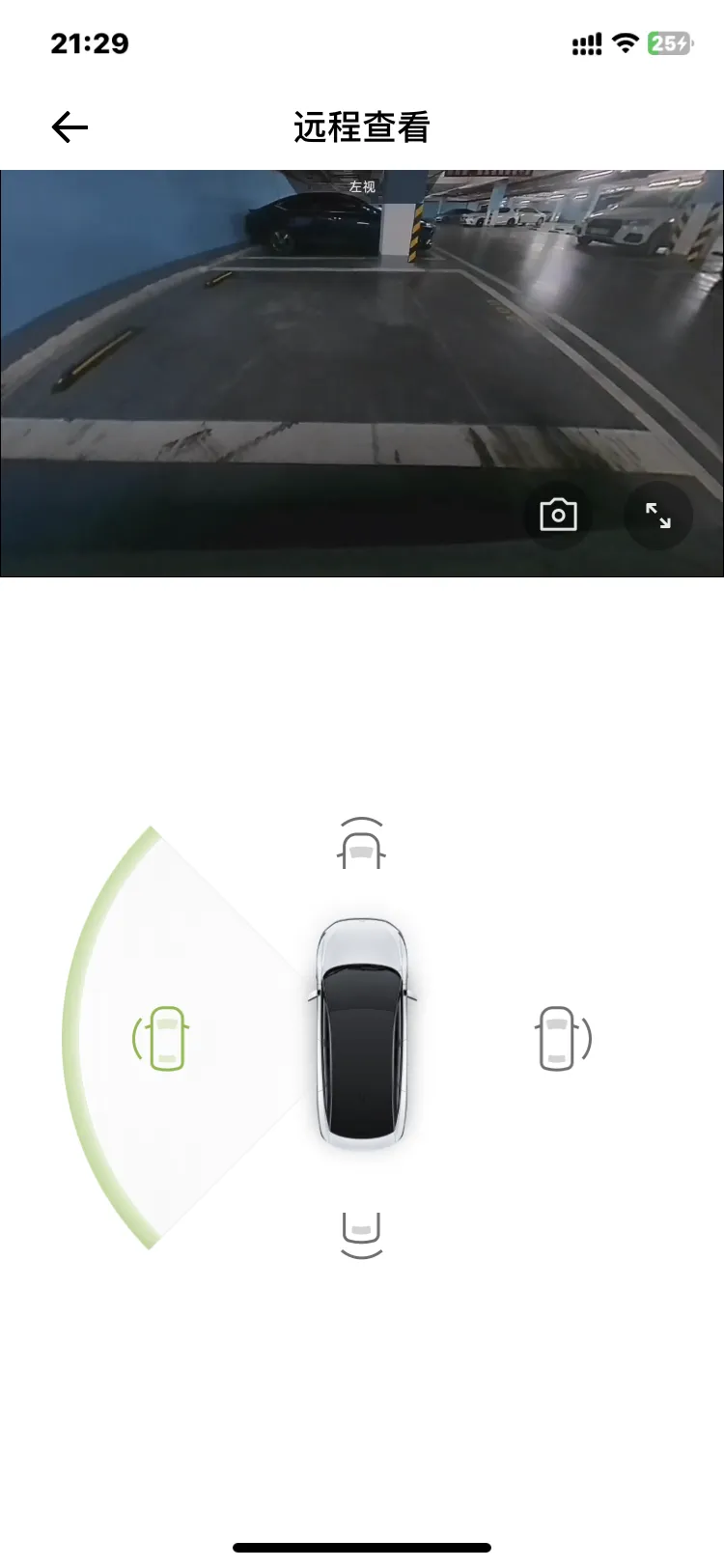Screen dimensions: 724x1568
Task: Switch to the rear camera view
Action: click(x=361, y=1235)
